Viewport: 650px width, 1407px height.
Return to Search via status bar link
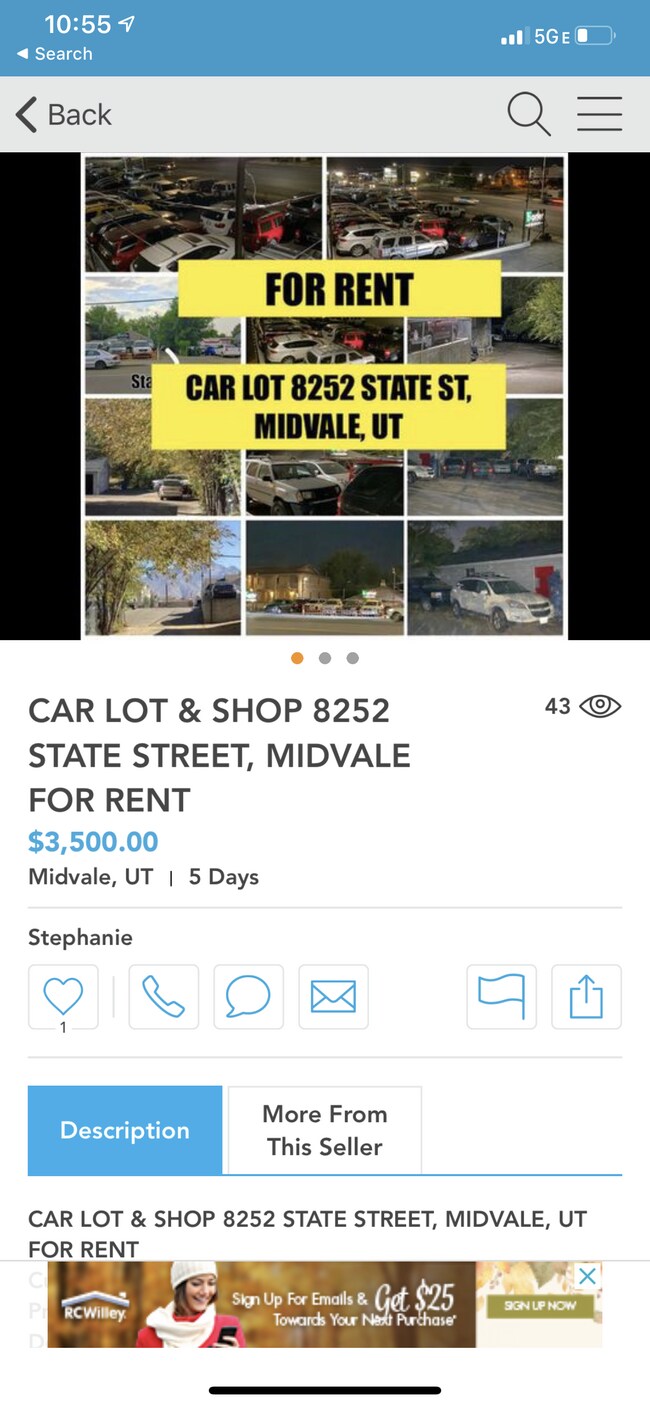click(55, 54)
